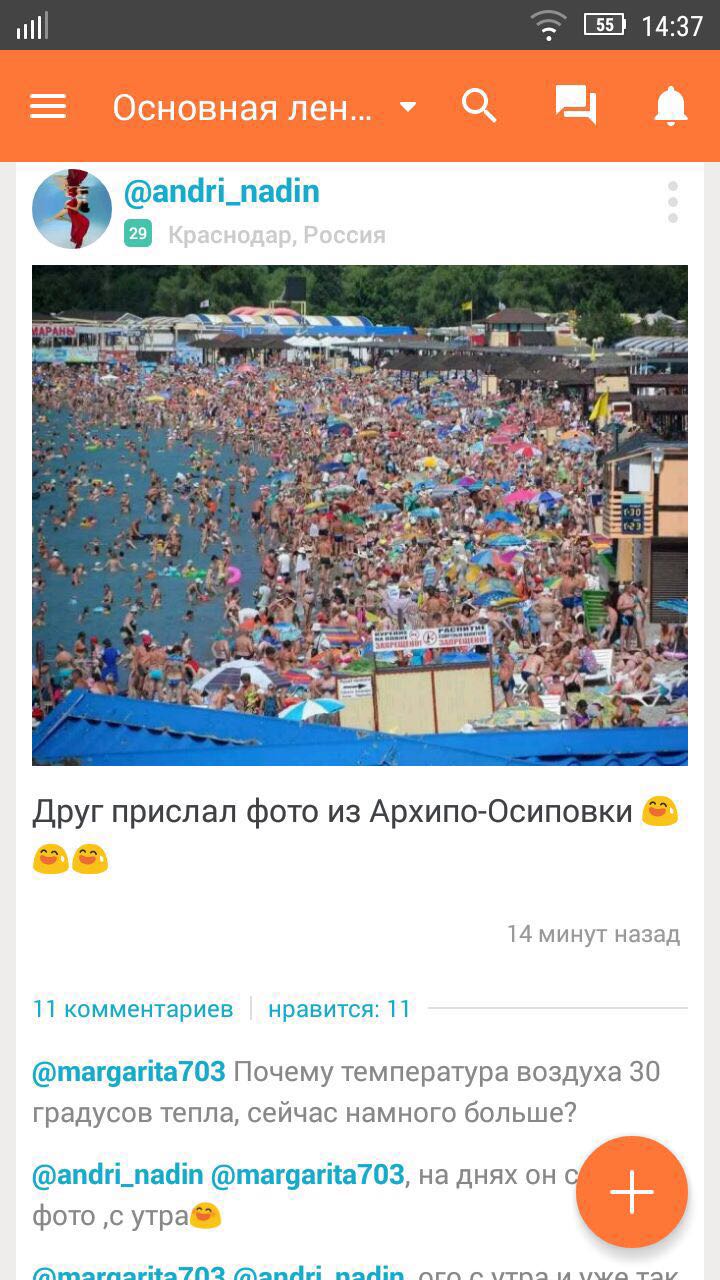Viewport: 720px width, 1280px height.
Task: Open the post's three-dot overflow menu
Action: 673,203
